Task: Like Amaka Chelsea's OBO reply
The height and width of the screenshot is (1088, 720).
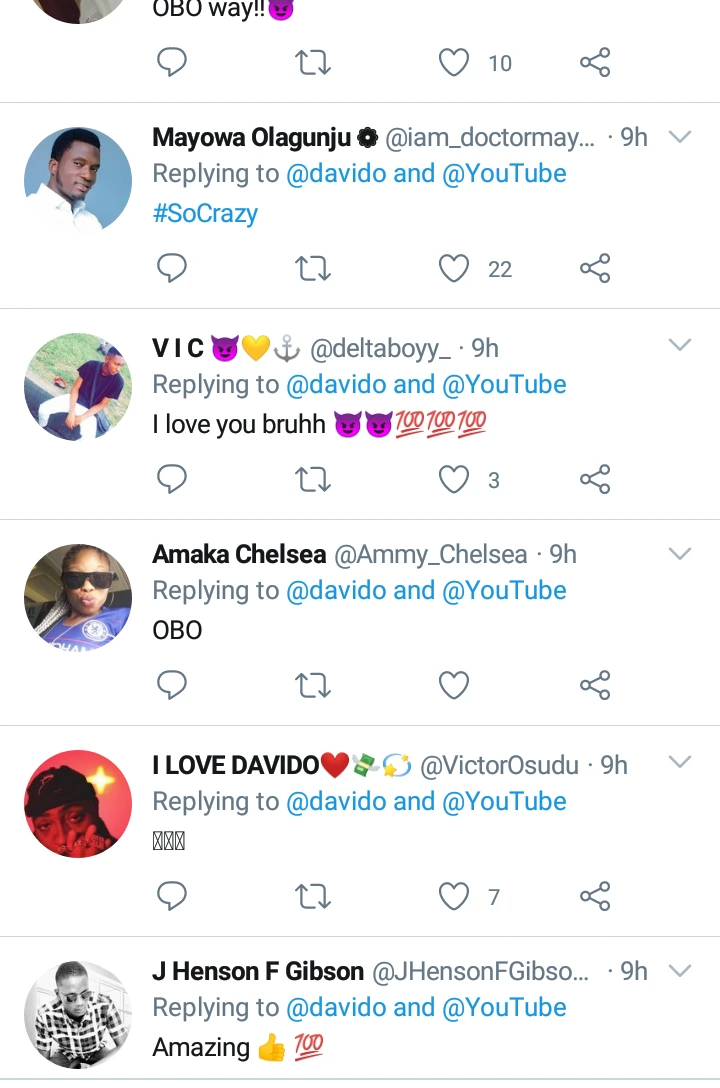Action: click(x=455, y=685)
